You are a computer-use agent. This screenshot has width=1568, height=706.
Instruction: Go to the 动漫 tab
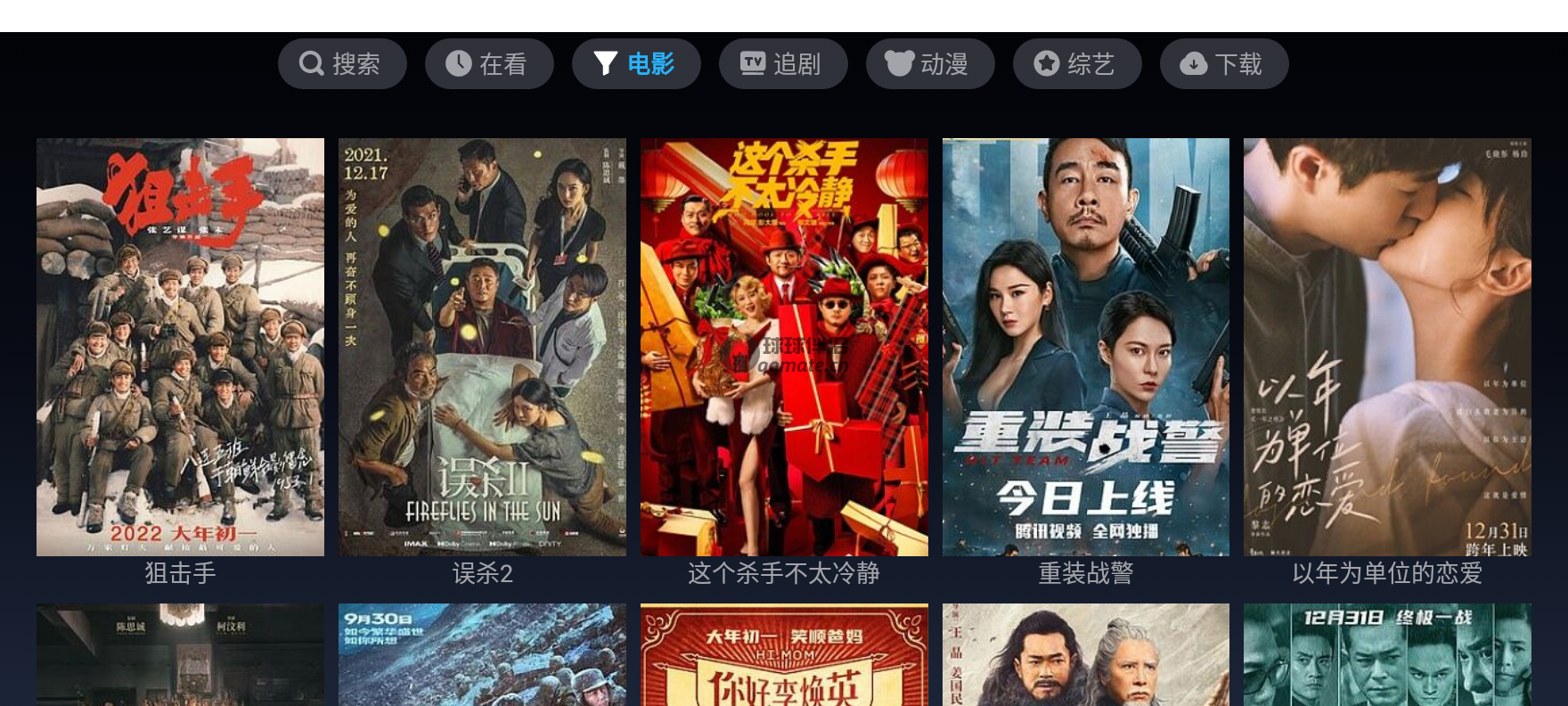(930, 64)
